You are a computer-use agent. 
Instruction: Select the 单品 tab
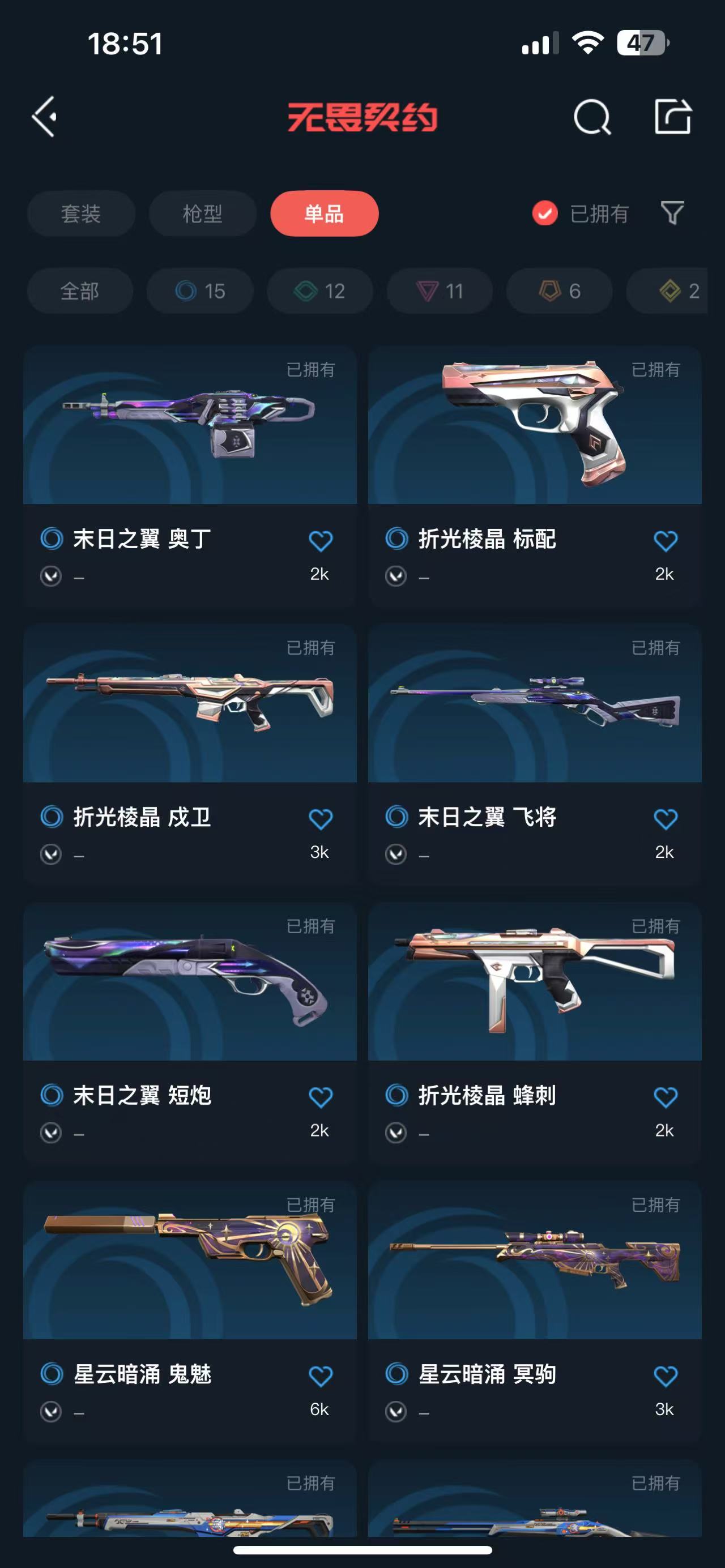(x=325, y=213)
